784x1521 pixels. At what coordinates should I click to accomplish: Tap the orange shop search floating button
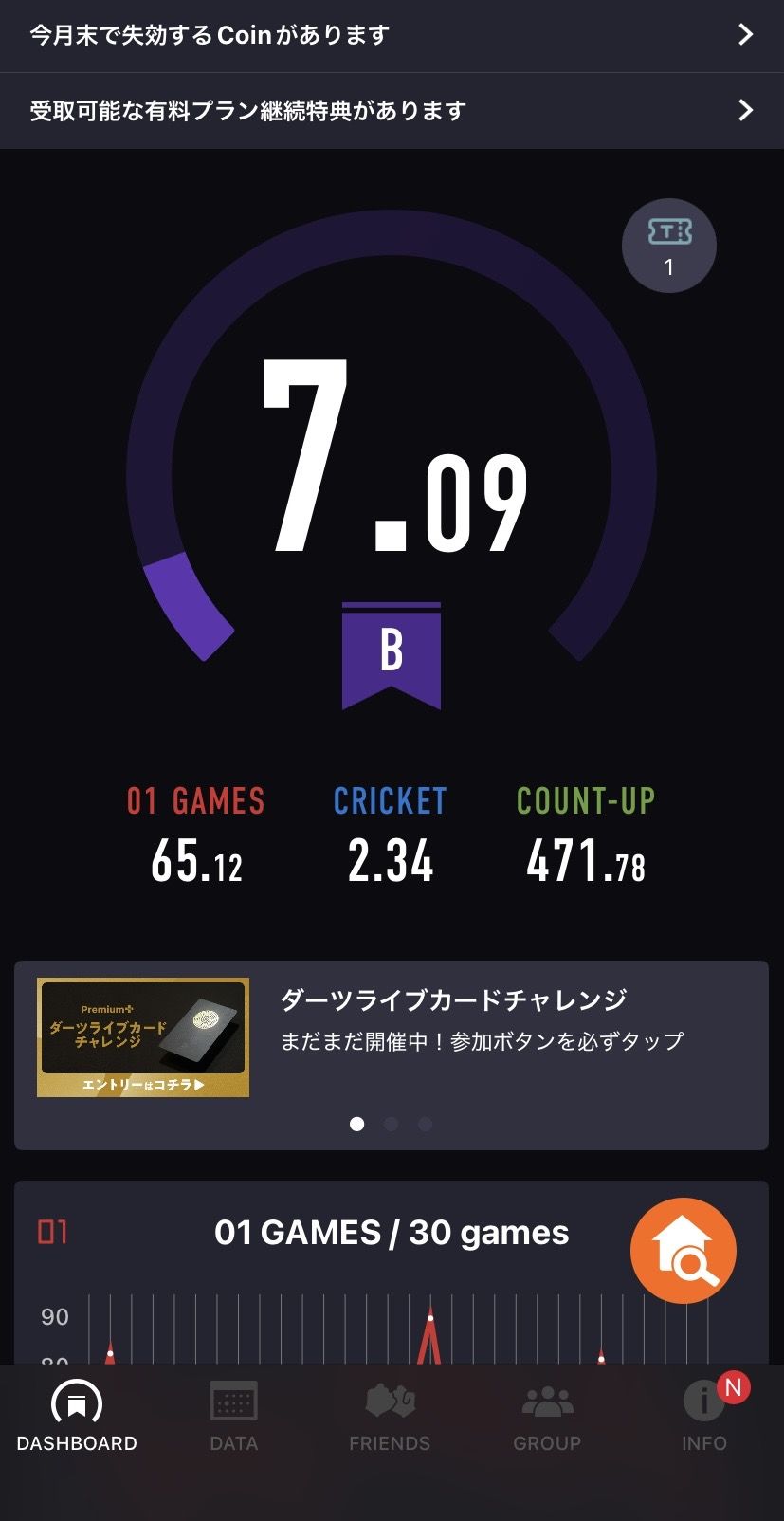point(683,1250)
